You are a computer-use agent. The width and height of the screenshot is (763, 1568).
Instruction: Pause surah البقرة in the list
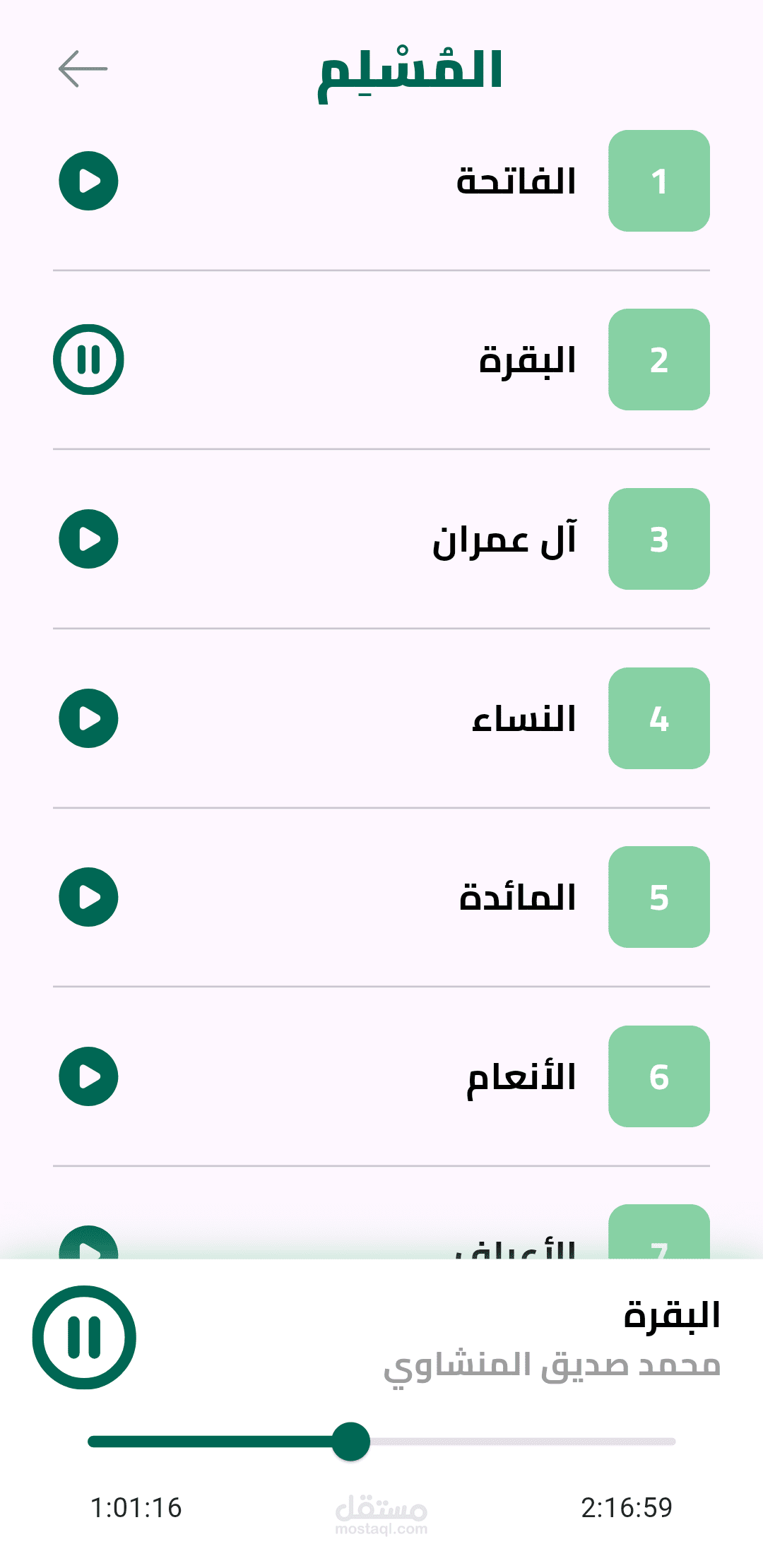pyautogui.click(x=88, y=360)
